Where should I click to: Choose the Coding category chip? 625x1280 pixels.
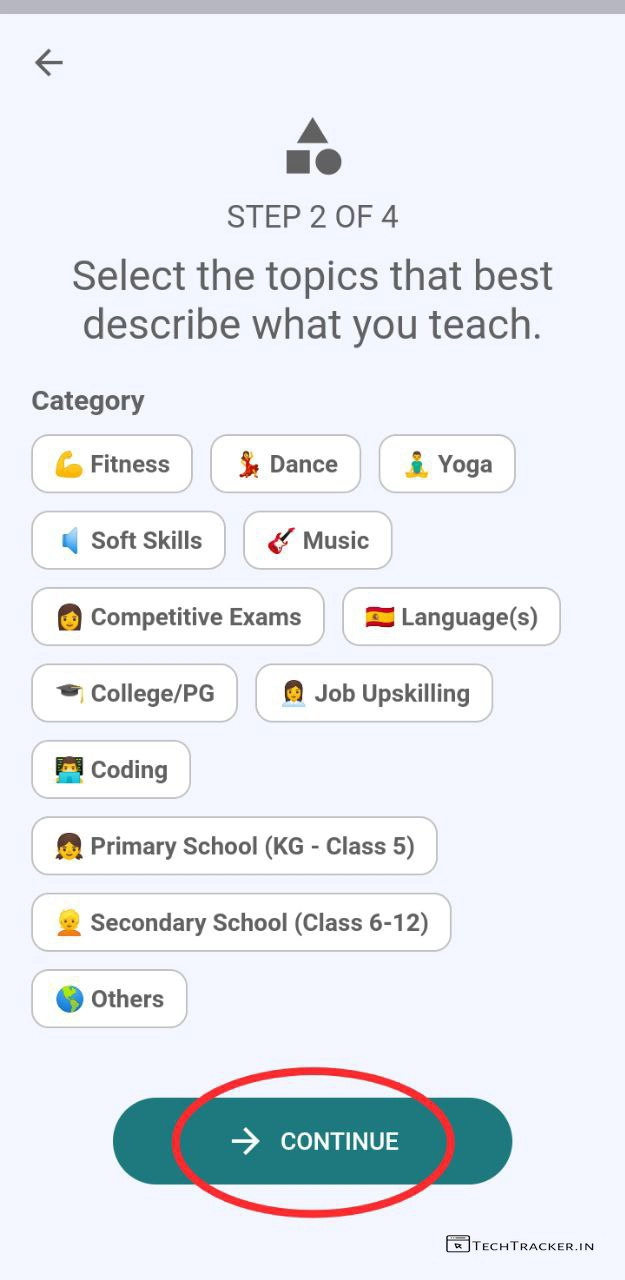click(111, 770)
